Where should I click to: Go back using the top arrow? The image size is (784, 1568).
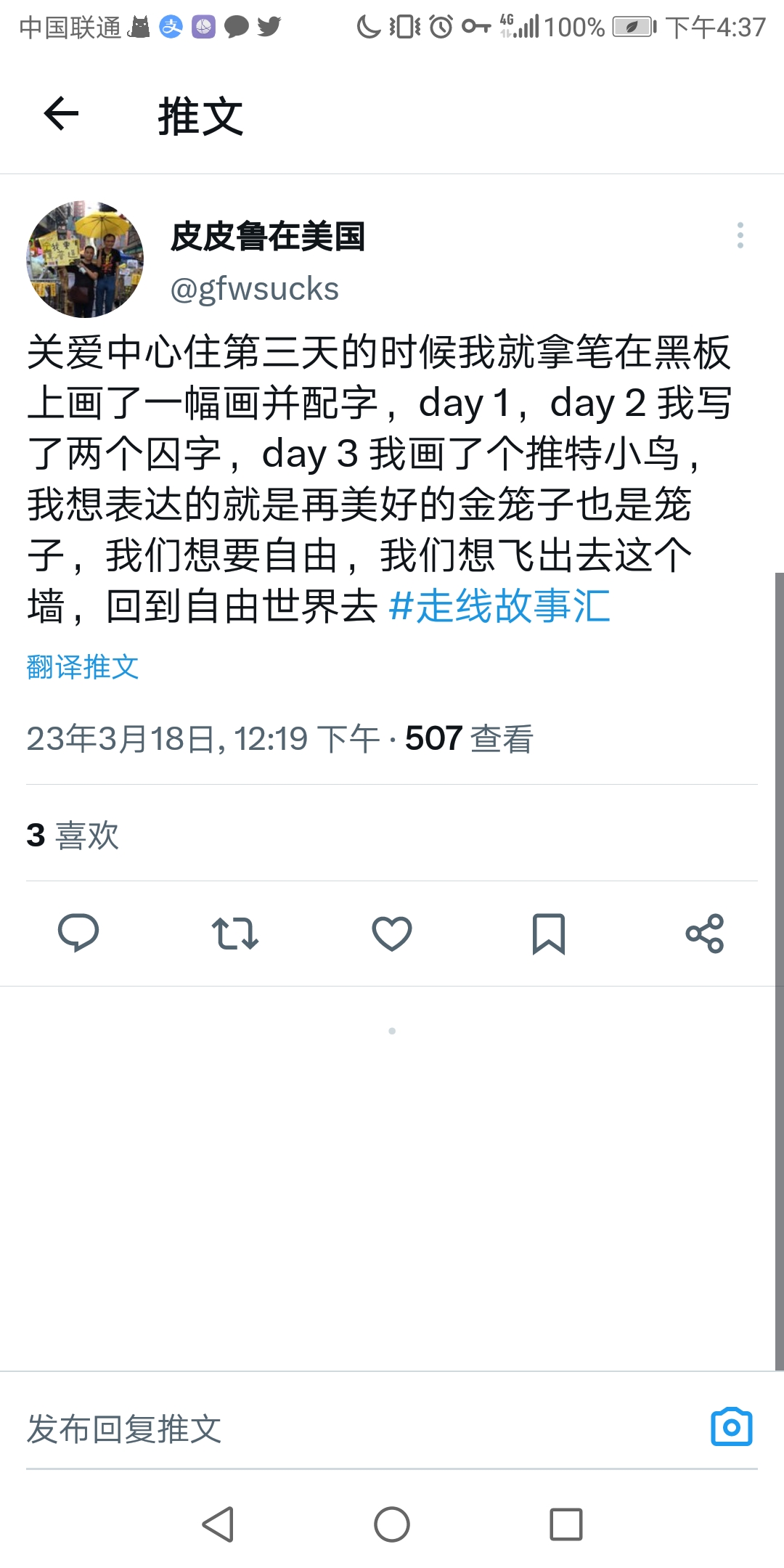coord(61,114)
